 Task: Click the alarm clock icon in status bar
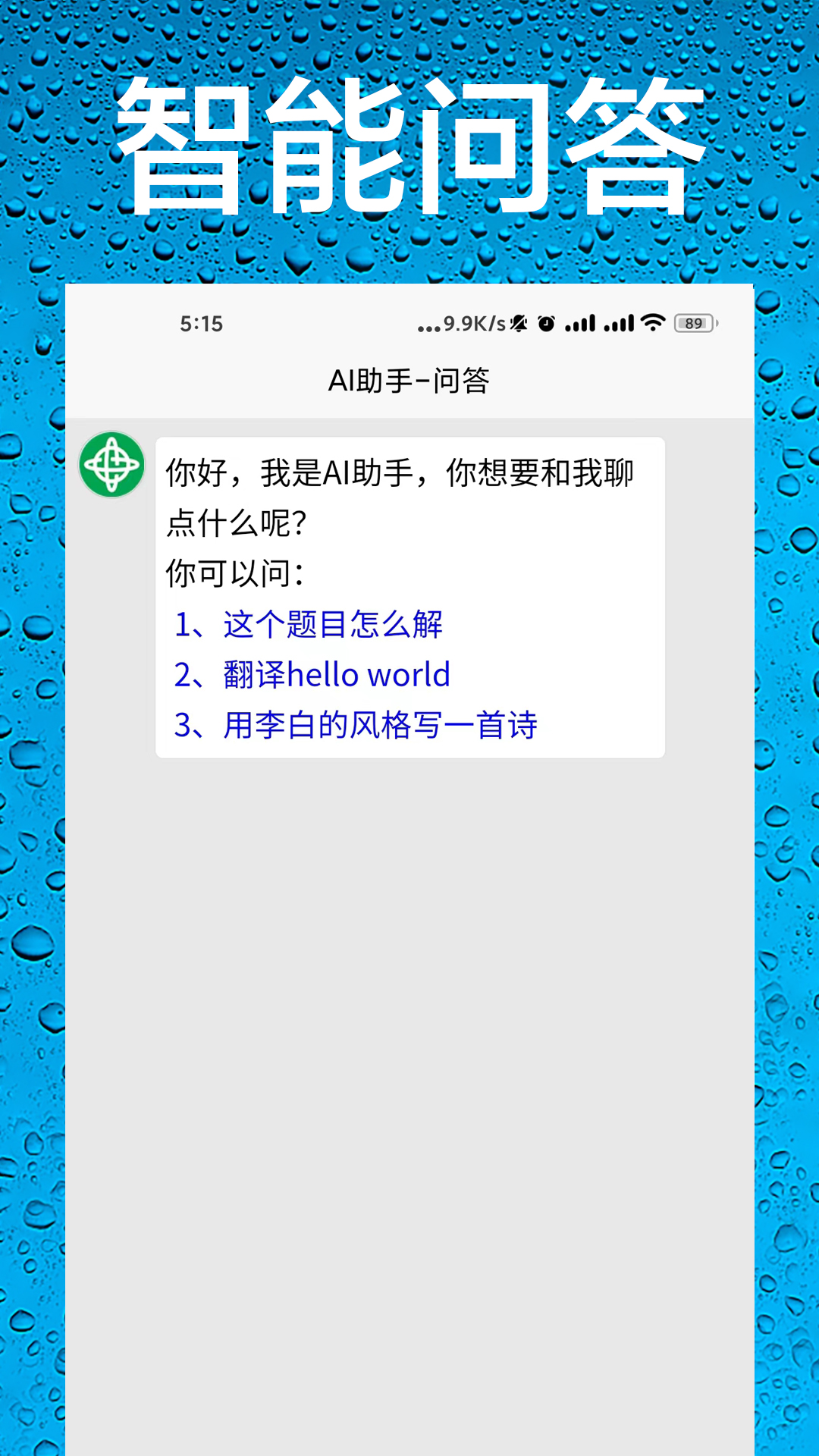[x=548, y=323]
